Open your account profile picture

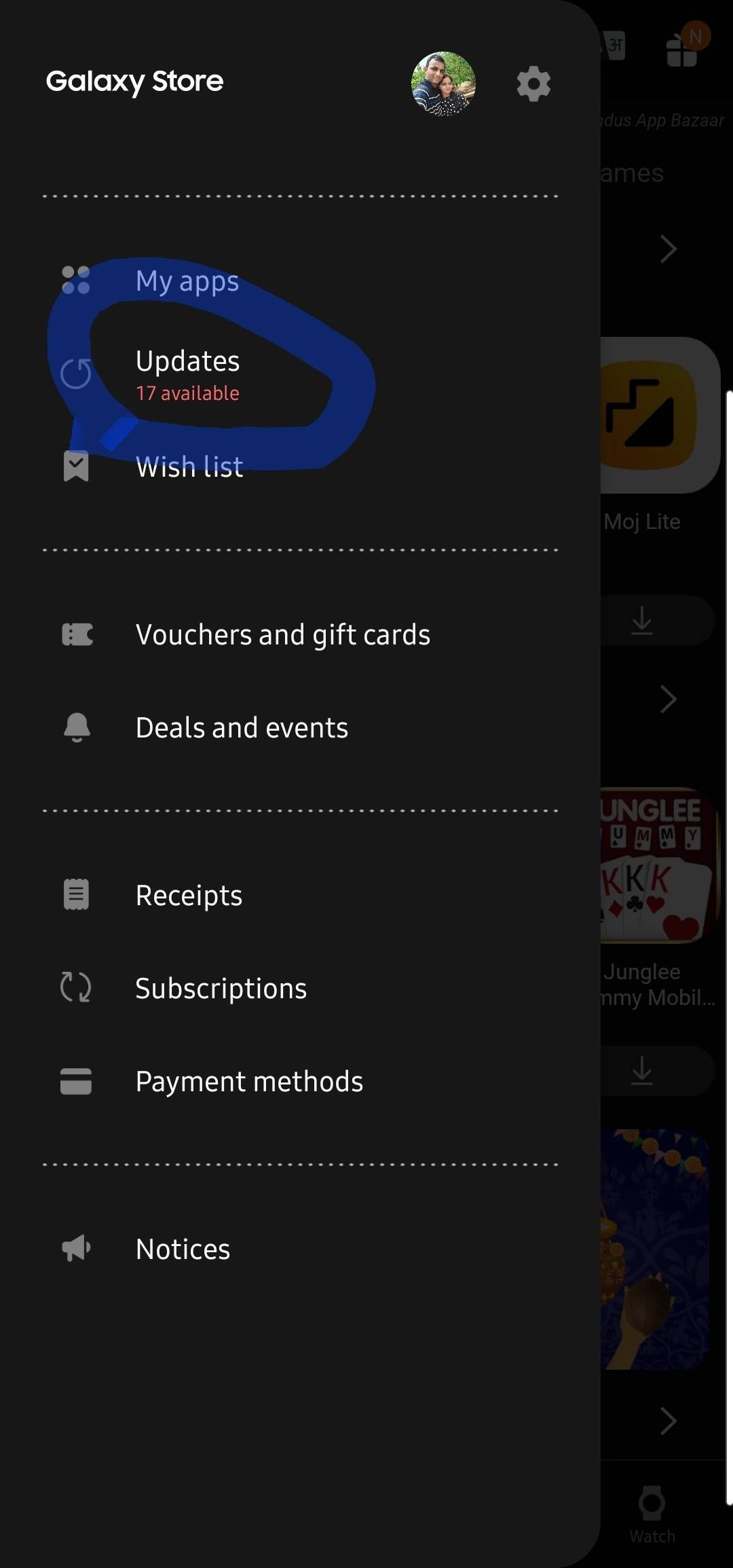coord(443,84)
